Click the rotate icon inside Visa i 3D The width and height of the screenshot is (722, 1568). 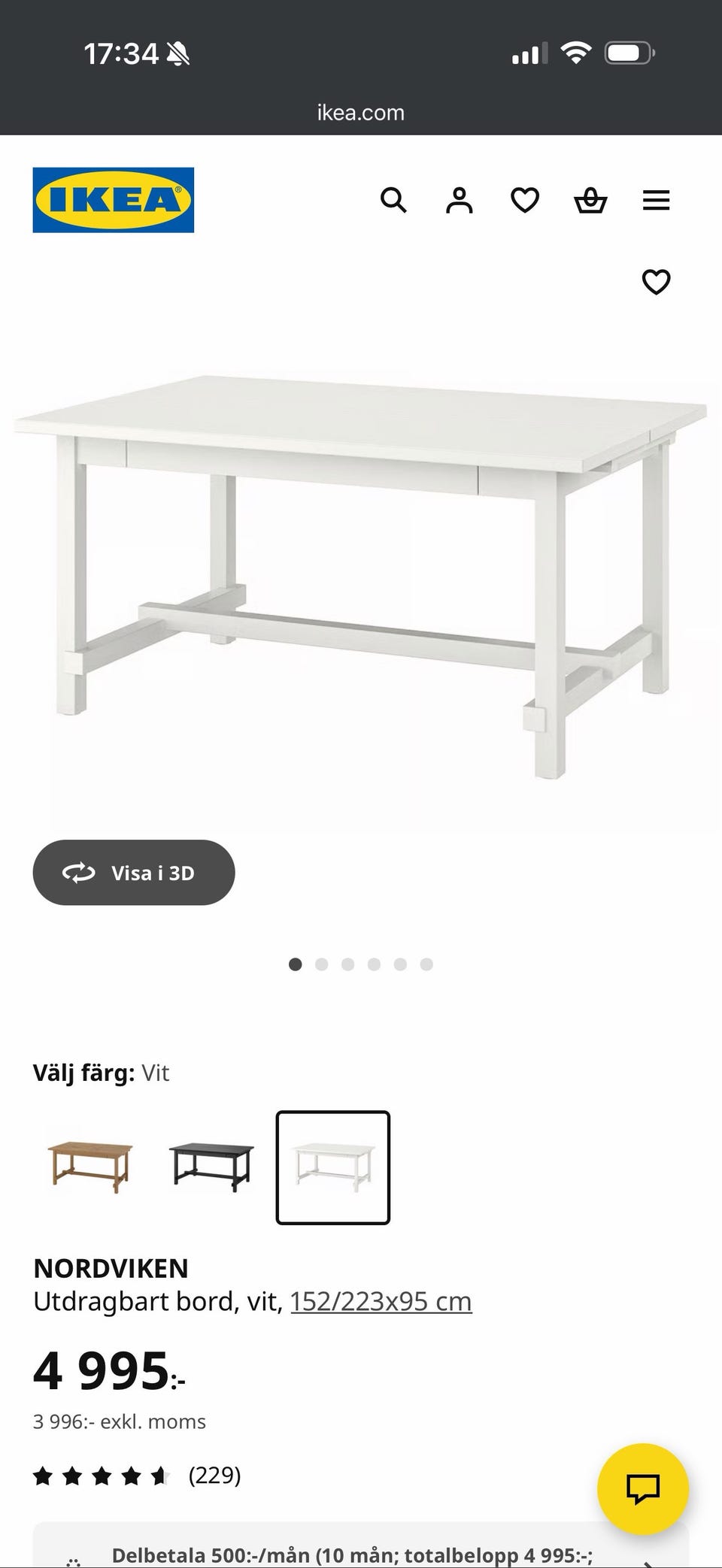77,873
